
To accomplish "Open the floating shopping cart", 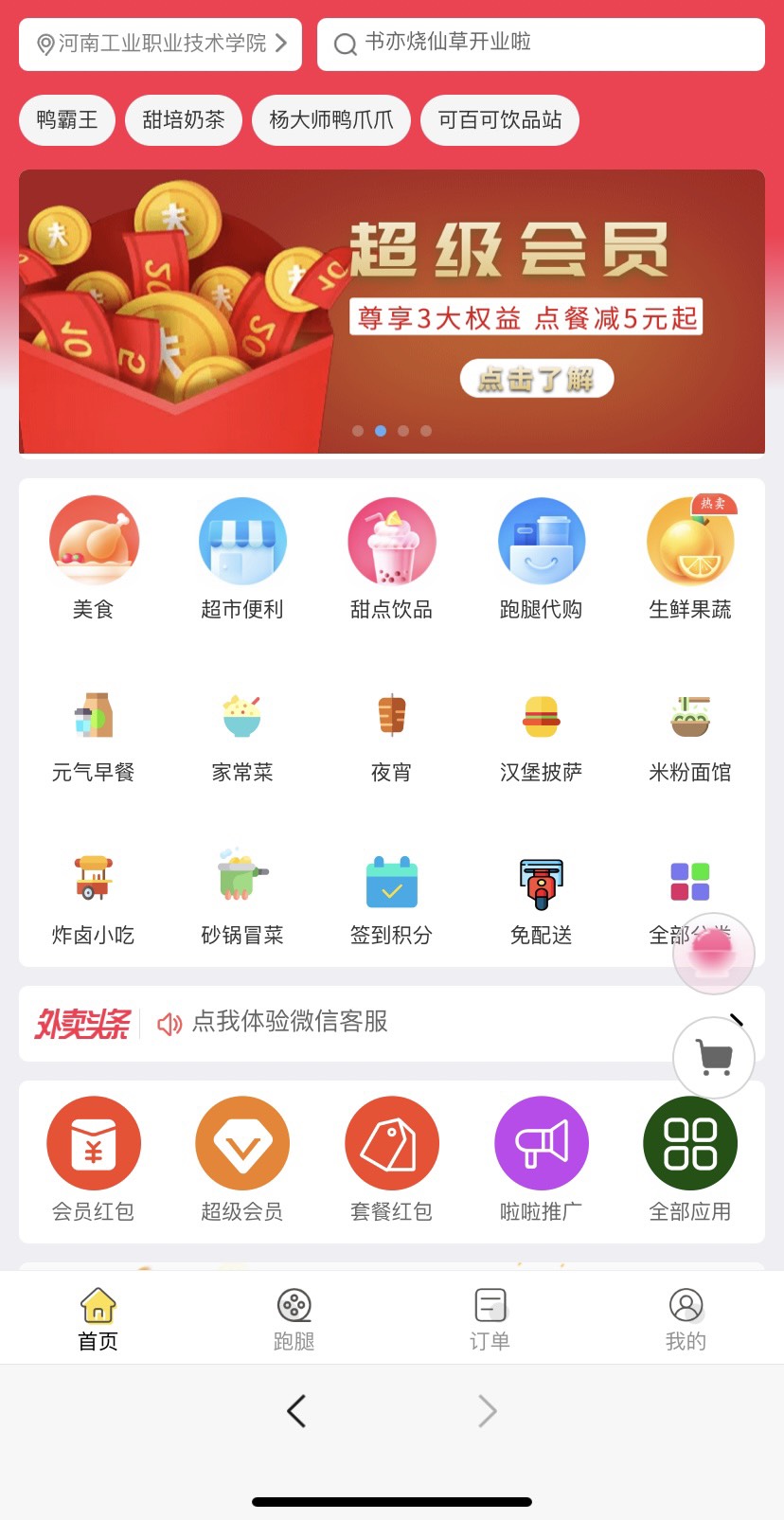I will click(x=714, y=1058).
